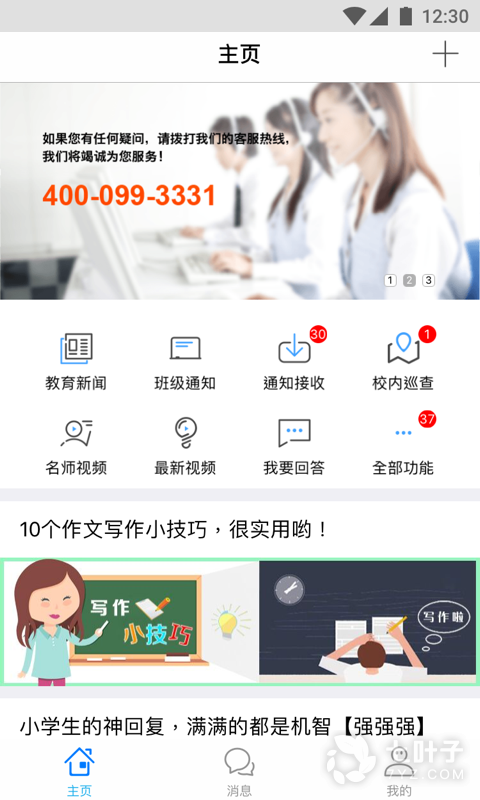Open 教育新闻 education news
The width and height of the screenshot is (480, 800).
tap(76, 361)
